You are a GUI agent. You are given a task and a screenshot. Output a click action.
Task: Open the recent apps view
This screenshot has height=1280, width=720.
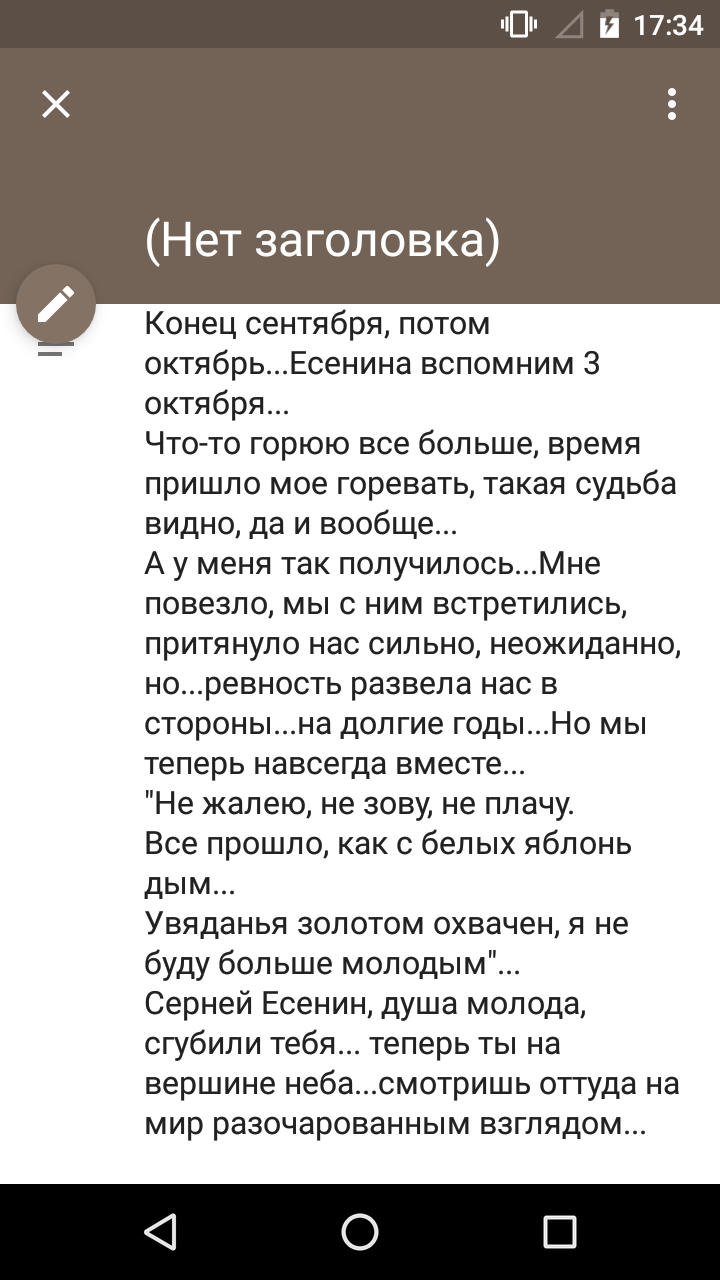click(560, 1232)
